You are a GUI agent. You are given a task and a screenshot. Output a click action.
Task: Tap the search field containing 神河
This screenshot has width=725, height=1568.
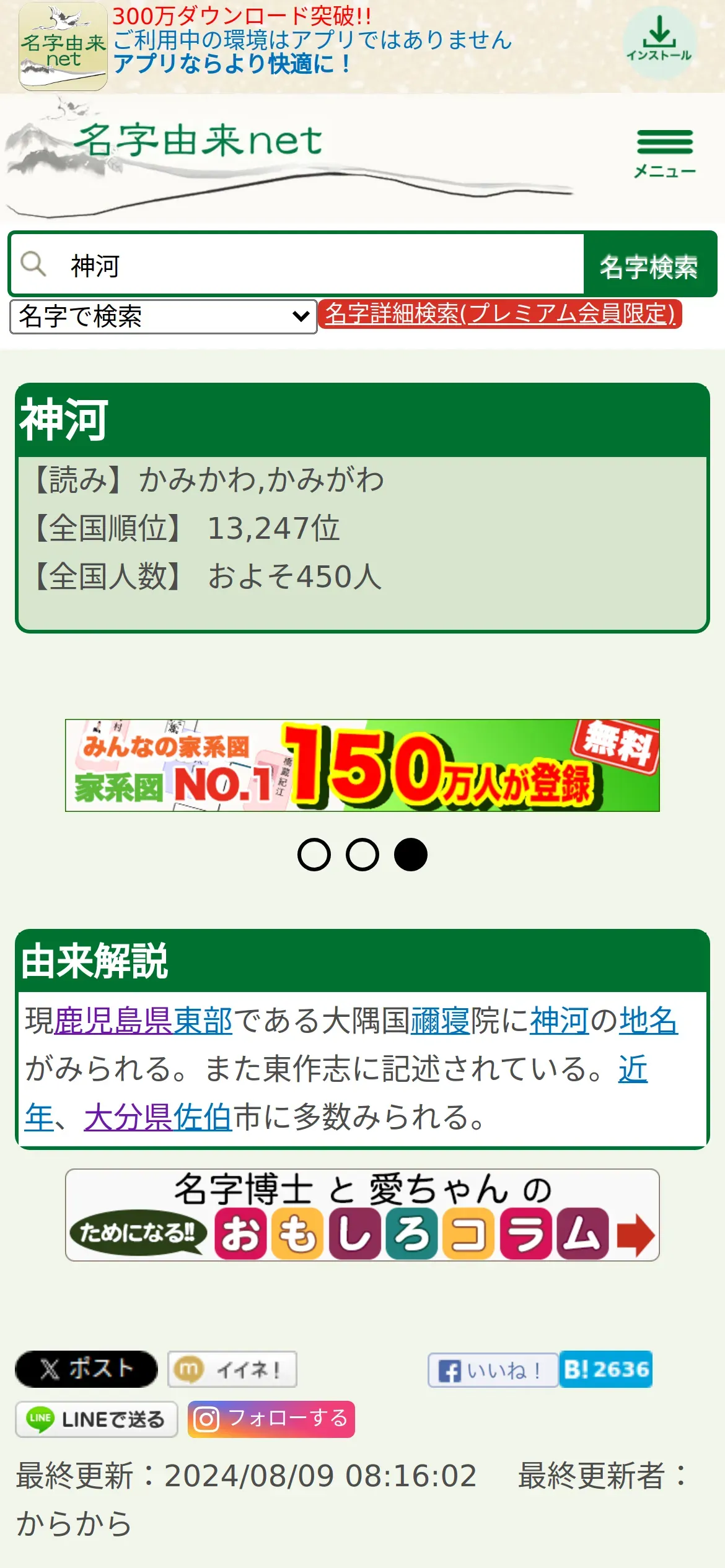[298, 264]
